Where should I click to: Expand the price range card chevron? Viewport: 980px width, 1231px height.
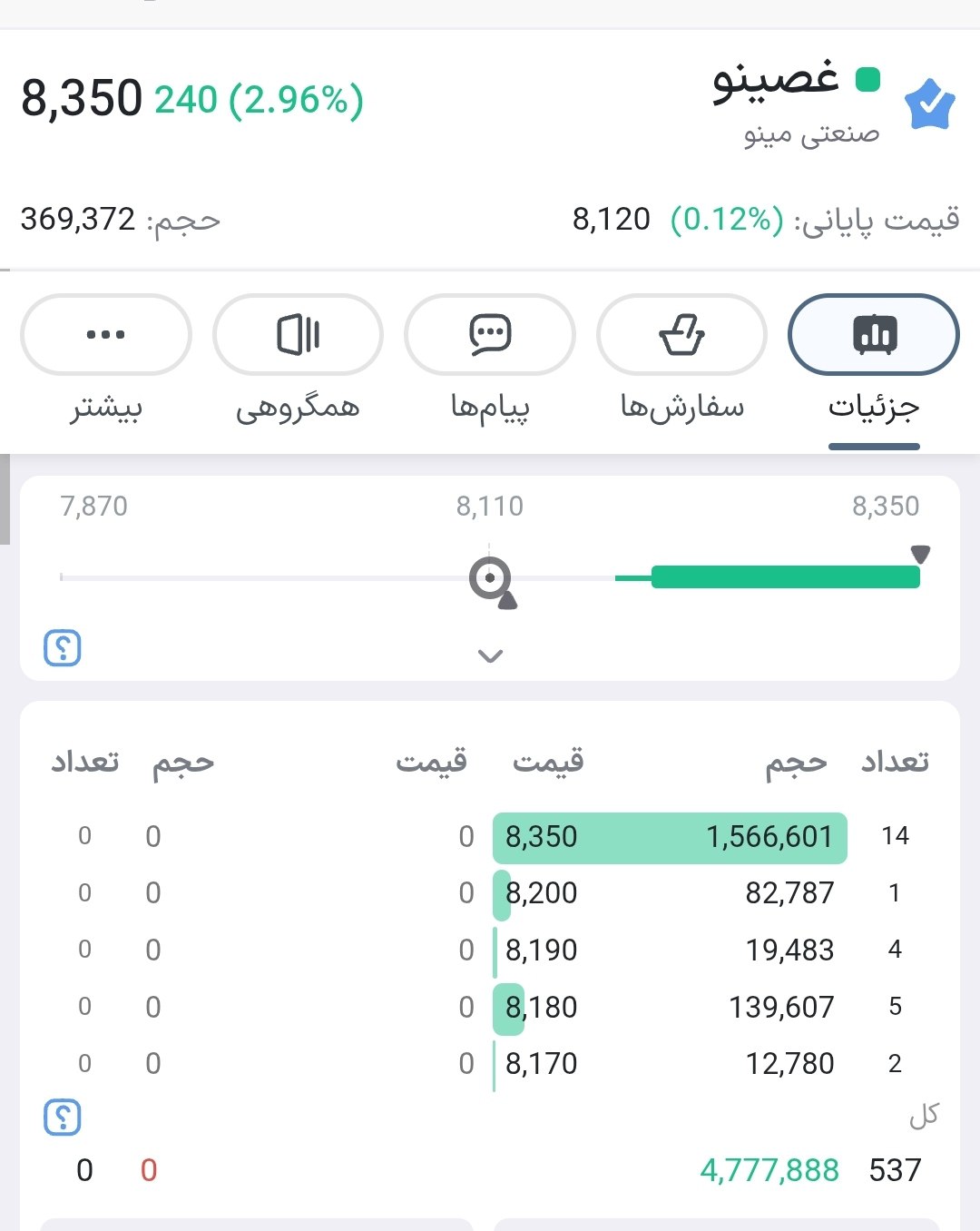(x=490, y=655)
